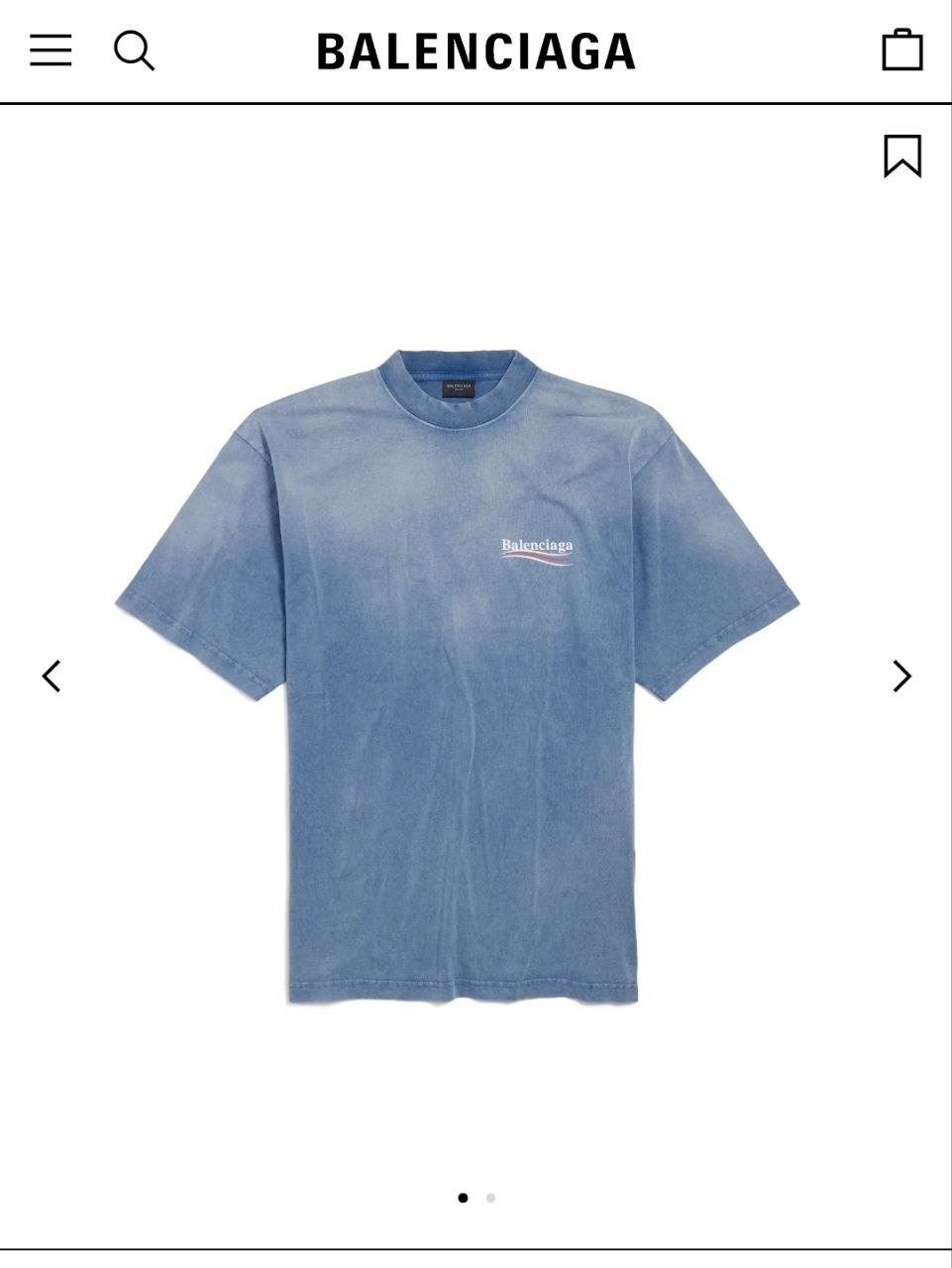Show the next product image
This screenshot has width=952, height=1268.
click(x=900, y=677)
